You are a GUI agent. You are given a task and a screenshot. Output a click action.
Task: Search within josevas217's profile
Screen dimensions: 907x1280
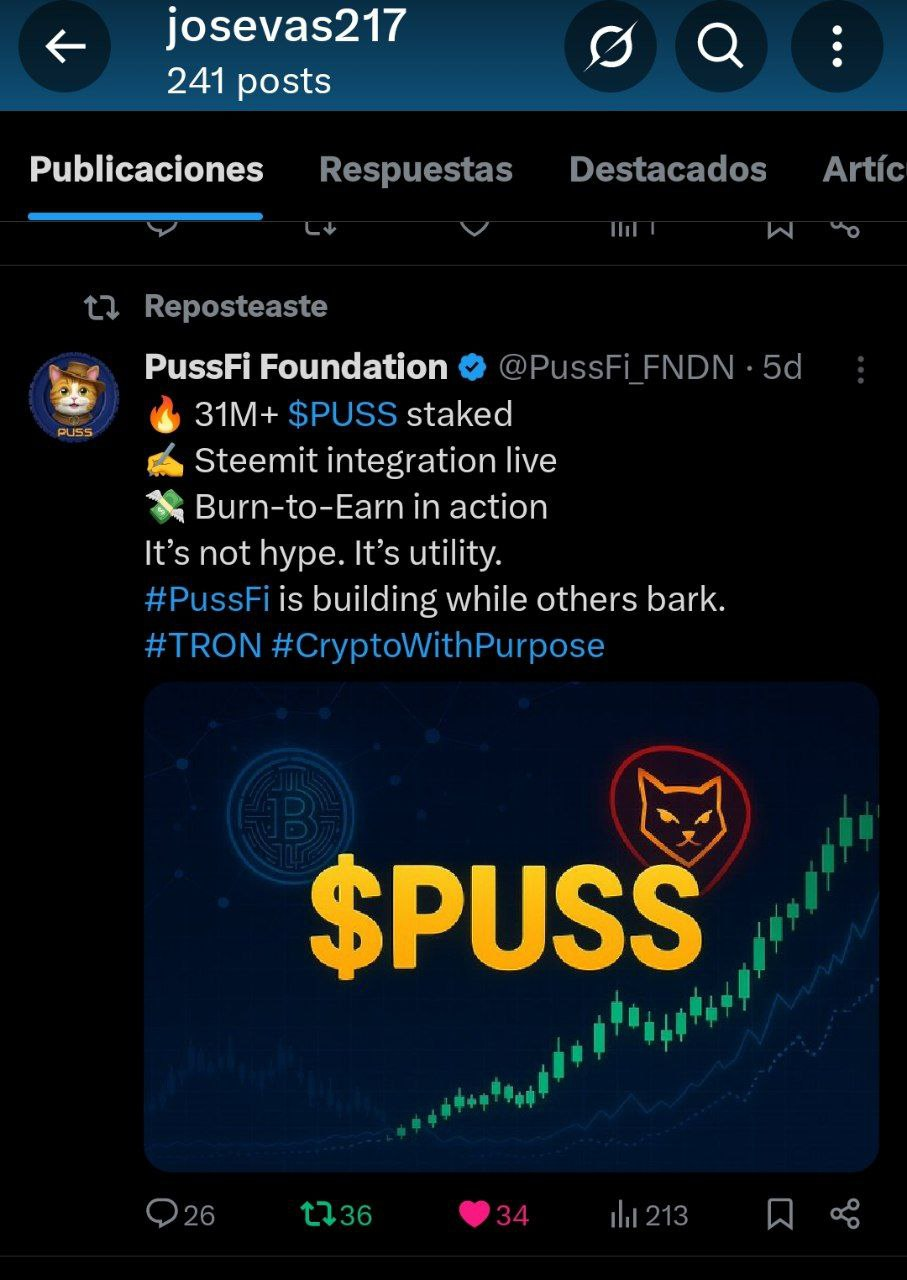pos(721,46)
